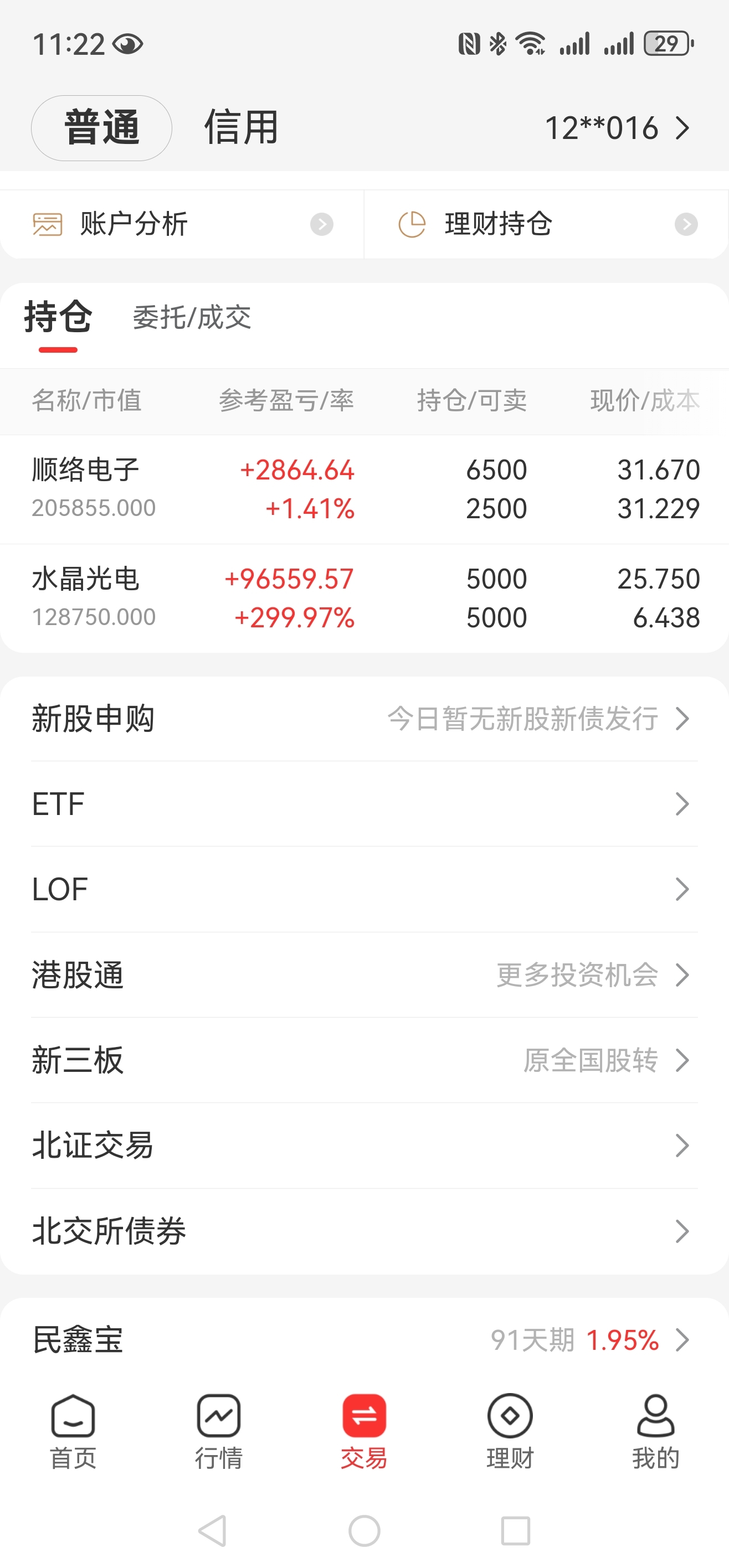Screen dimensions: 729x1568
Task: Switch to 委托/成交 tab
Action: tap(192, 317)
